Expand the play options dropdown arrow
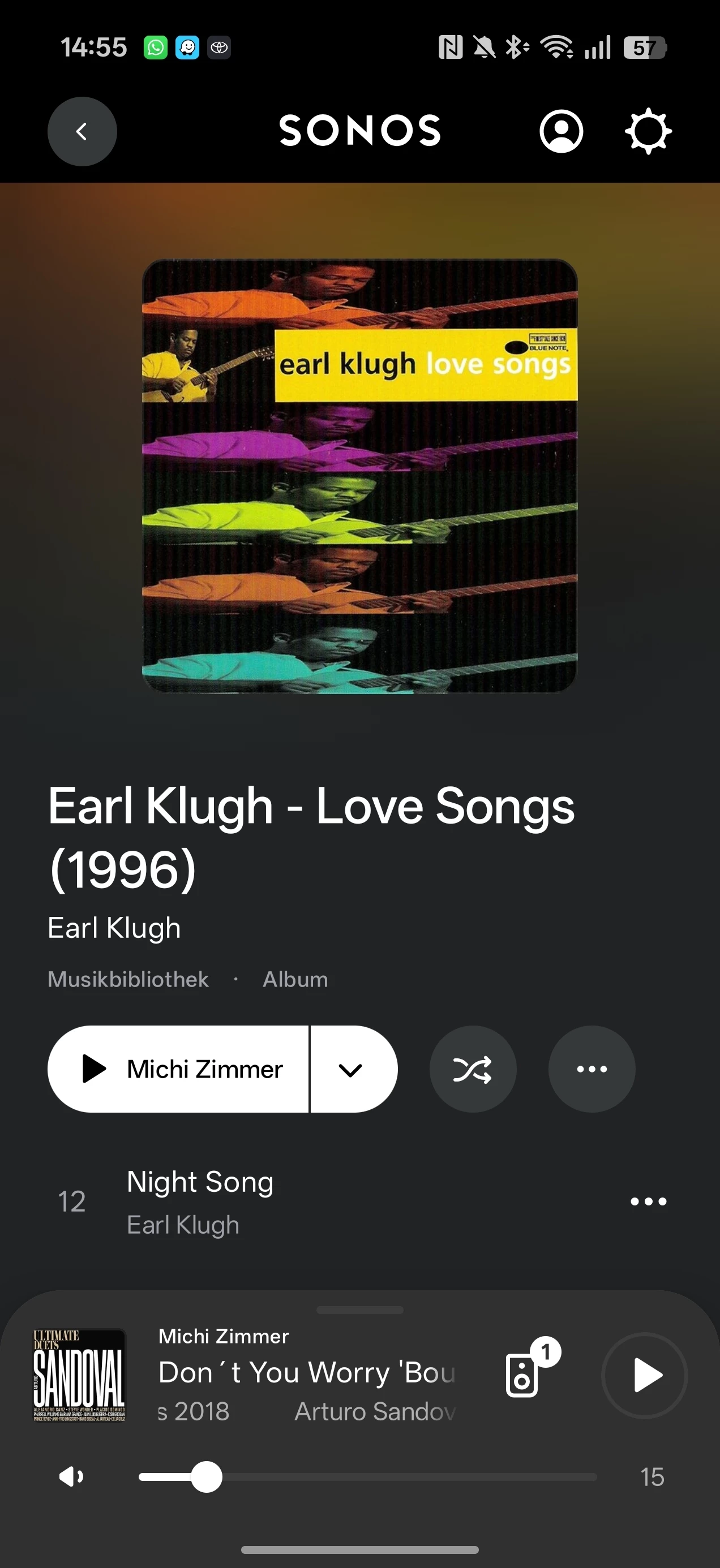This screenshot has height=1568, width=720. tap(352, 1069)
